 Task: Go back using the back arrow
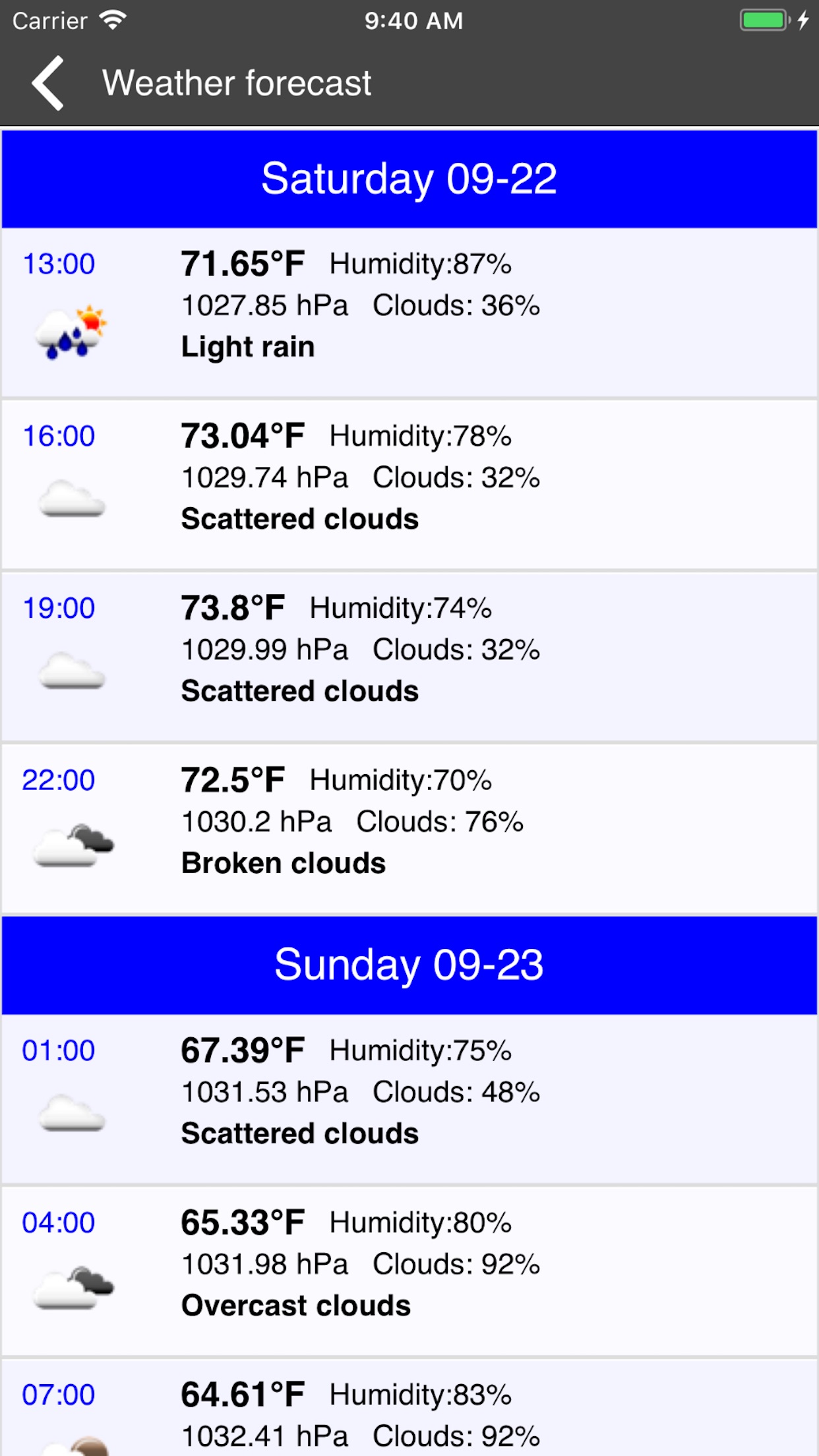pos(47,82)
